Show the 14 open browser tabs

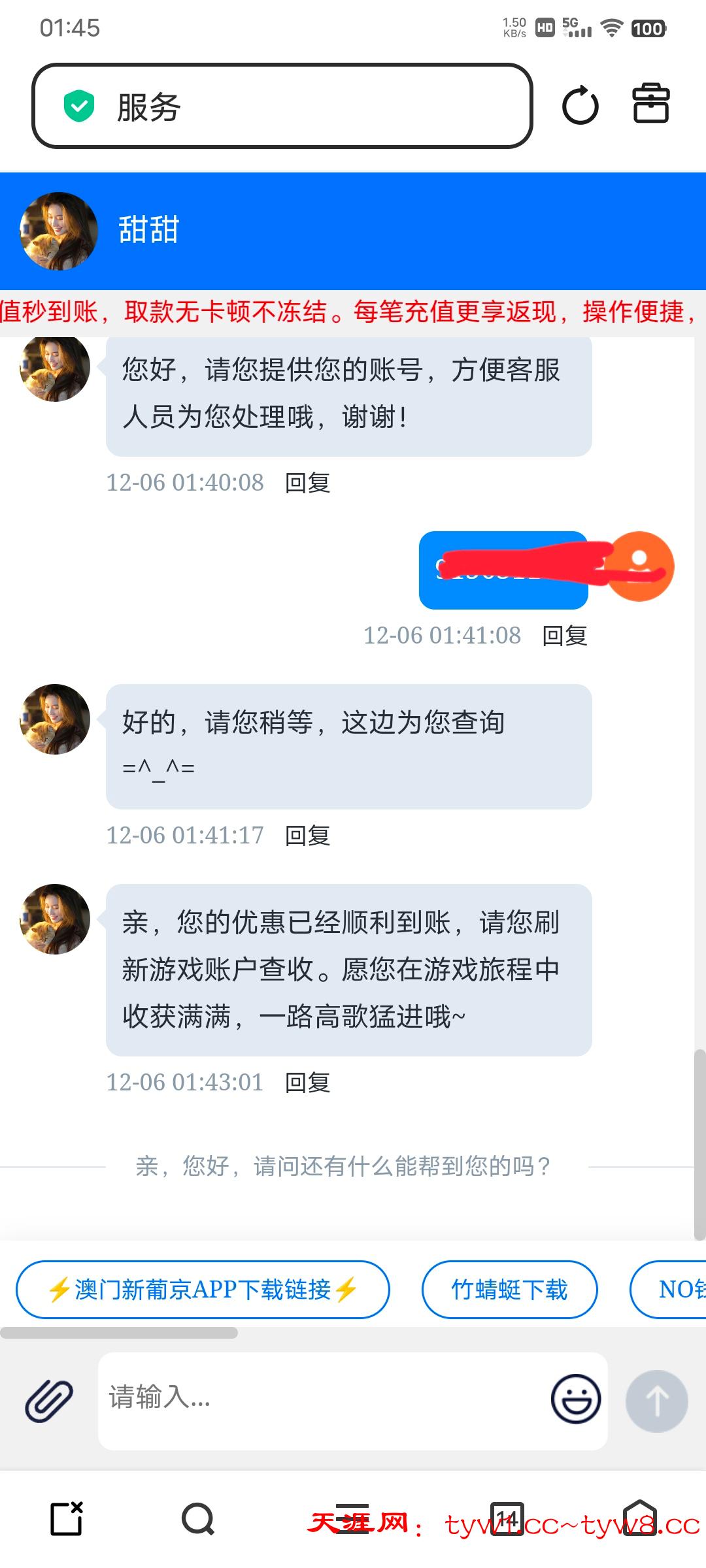[x=507, y=1519]
